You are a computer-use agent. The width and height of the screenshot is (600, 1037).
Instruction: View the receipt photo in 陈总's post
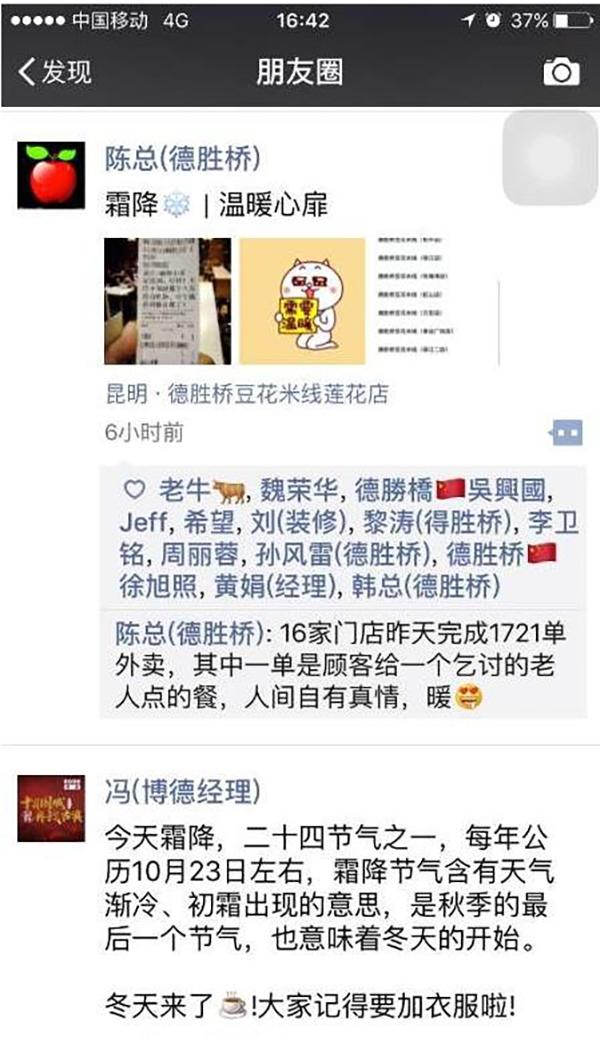(x=167, y=301)
